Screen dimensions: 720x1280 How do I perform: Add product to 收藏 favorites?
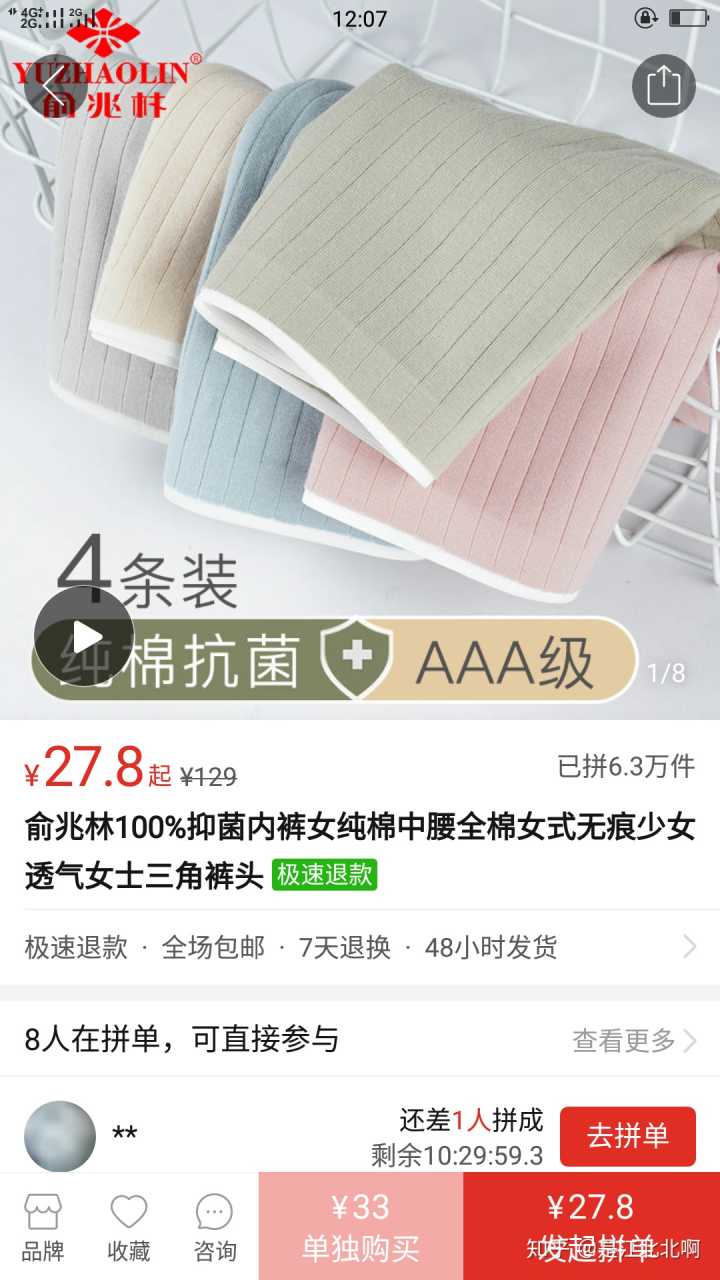tap(129, 1227)
